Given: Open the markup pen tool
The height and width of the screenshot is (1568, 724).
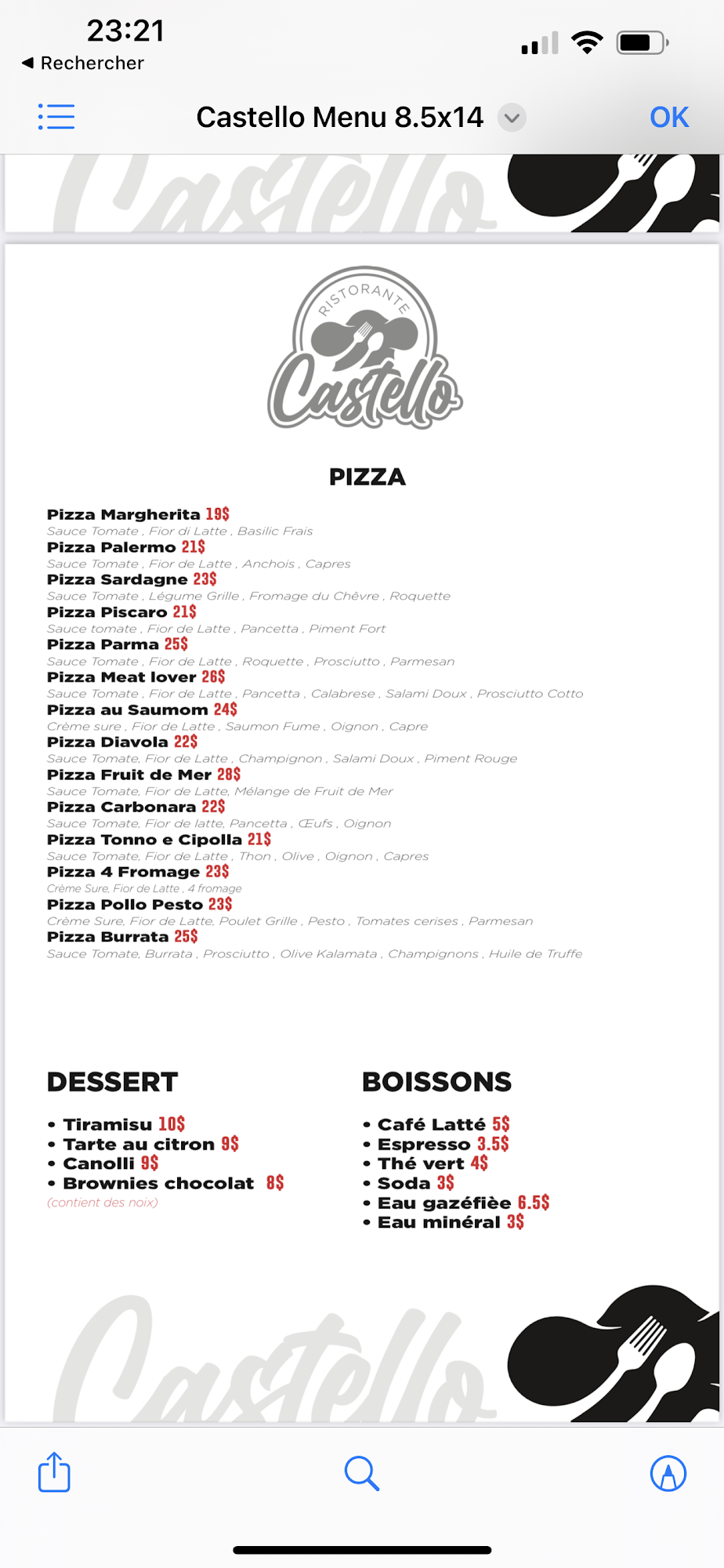Looking at the screenshot, I should click(x=668, y=1473).
